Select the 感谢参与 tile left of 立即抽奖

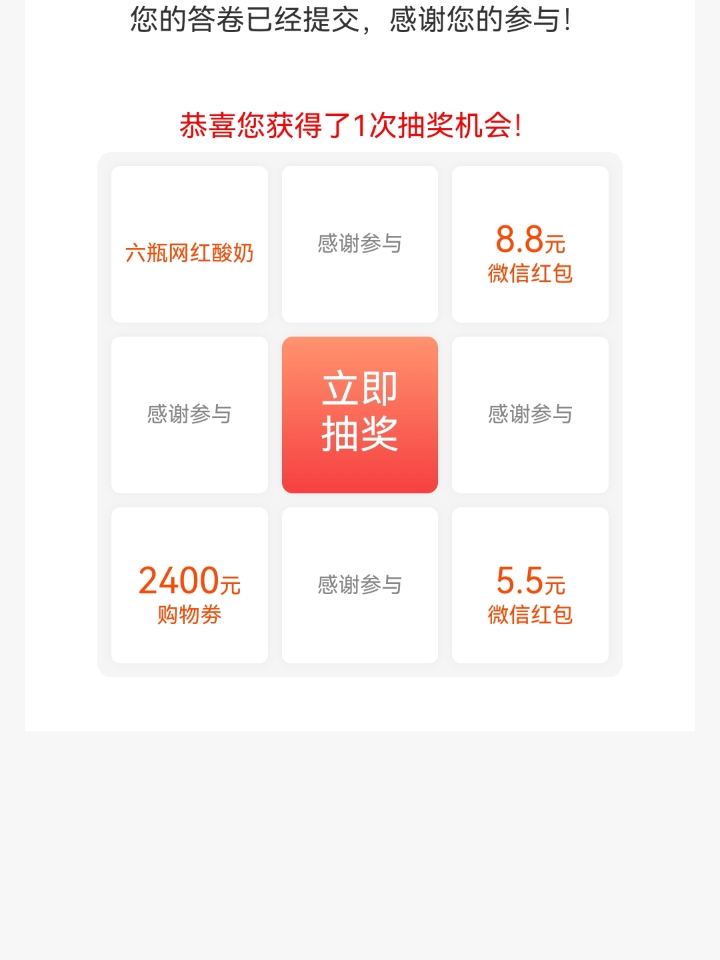[189, 414]
